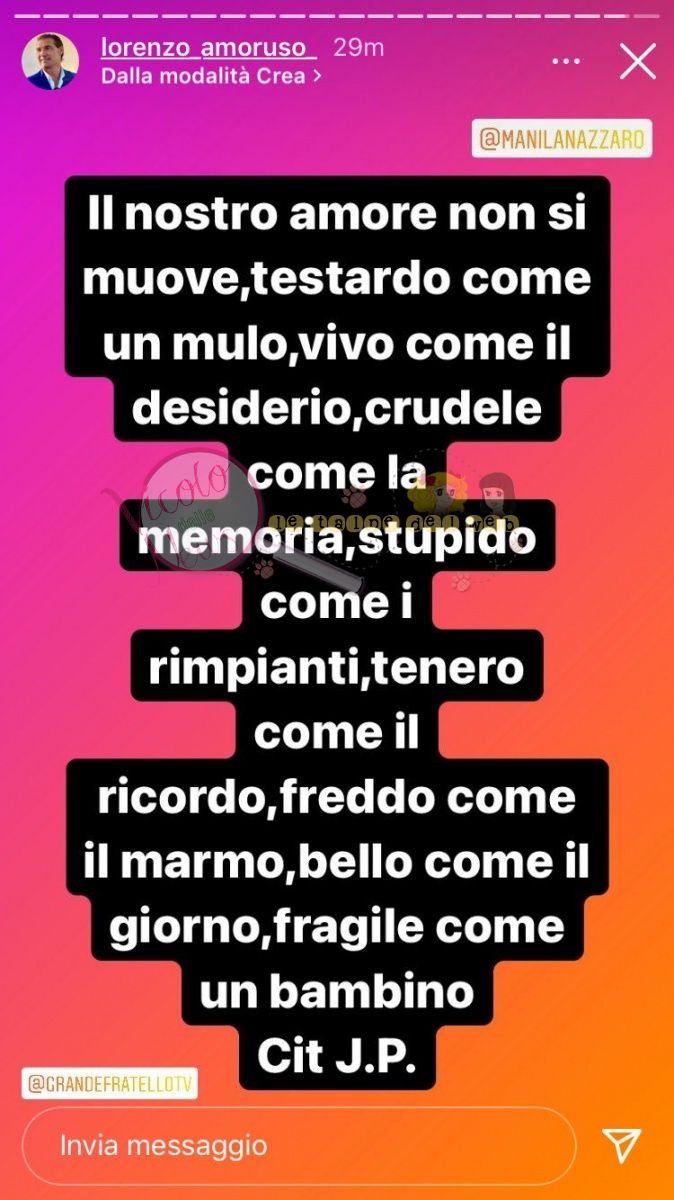Tap the @MANILANAZZARO mention sticker
The height and width of the screenshot is (1200, 674).
561,139
